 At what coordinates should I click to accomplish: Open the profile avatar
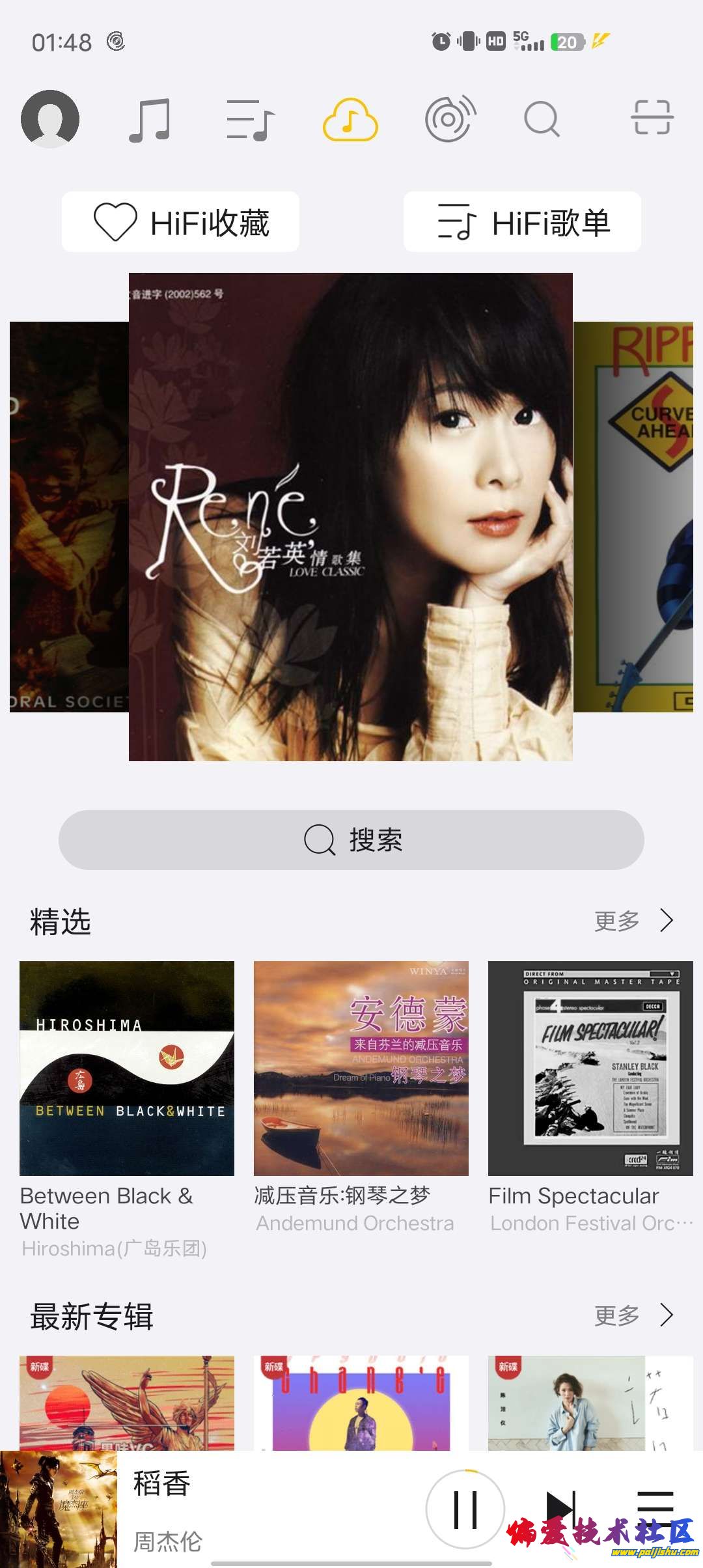[x=50, y=119]
